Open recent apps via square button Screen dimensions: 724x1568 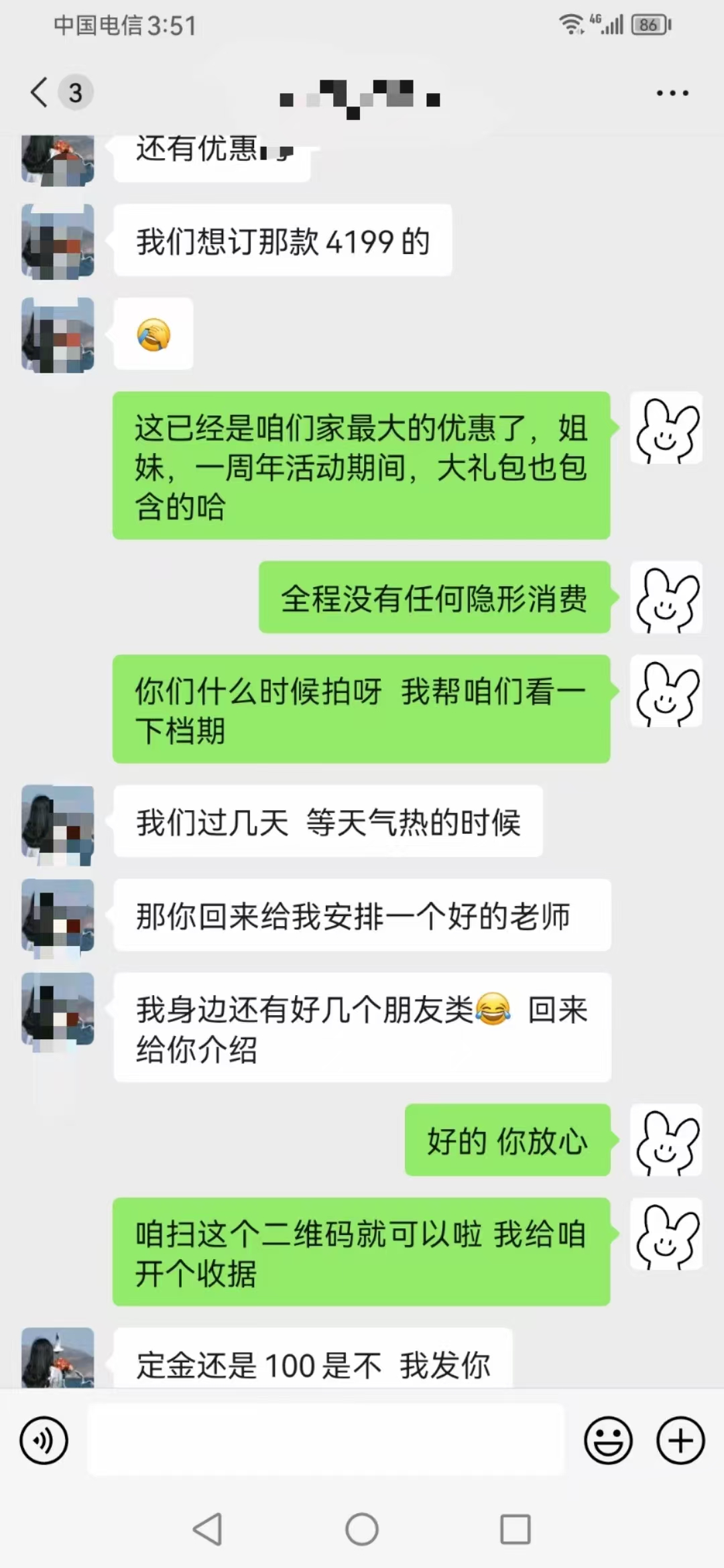tap(515, 1530)
